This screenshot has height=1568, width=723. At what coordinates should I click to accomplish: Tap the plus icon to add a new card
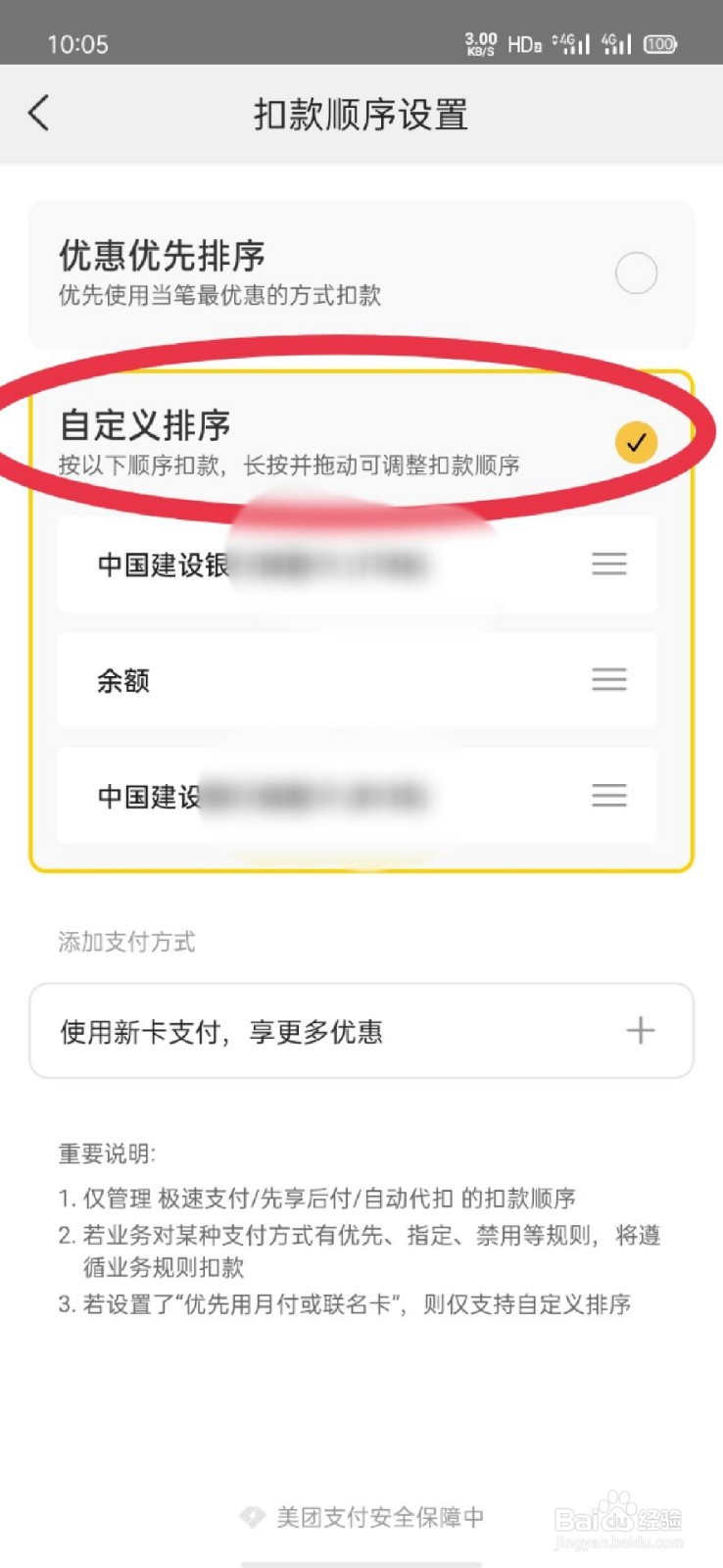pos(642,1031)
